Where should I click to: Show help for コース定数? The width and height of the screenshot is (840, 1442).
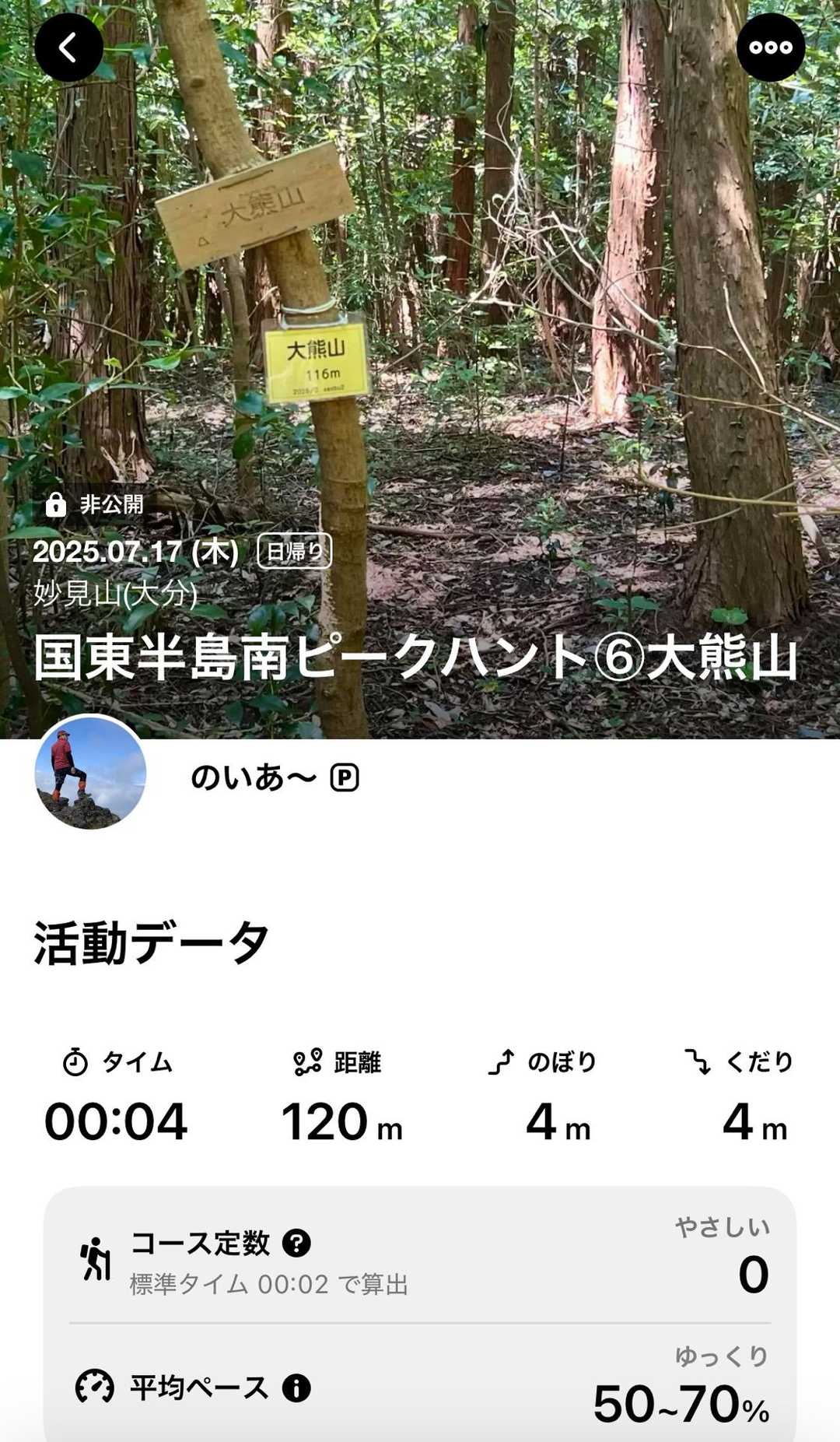click(296, 1243)
